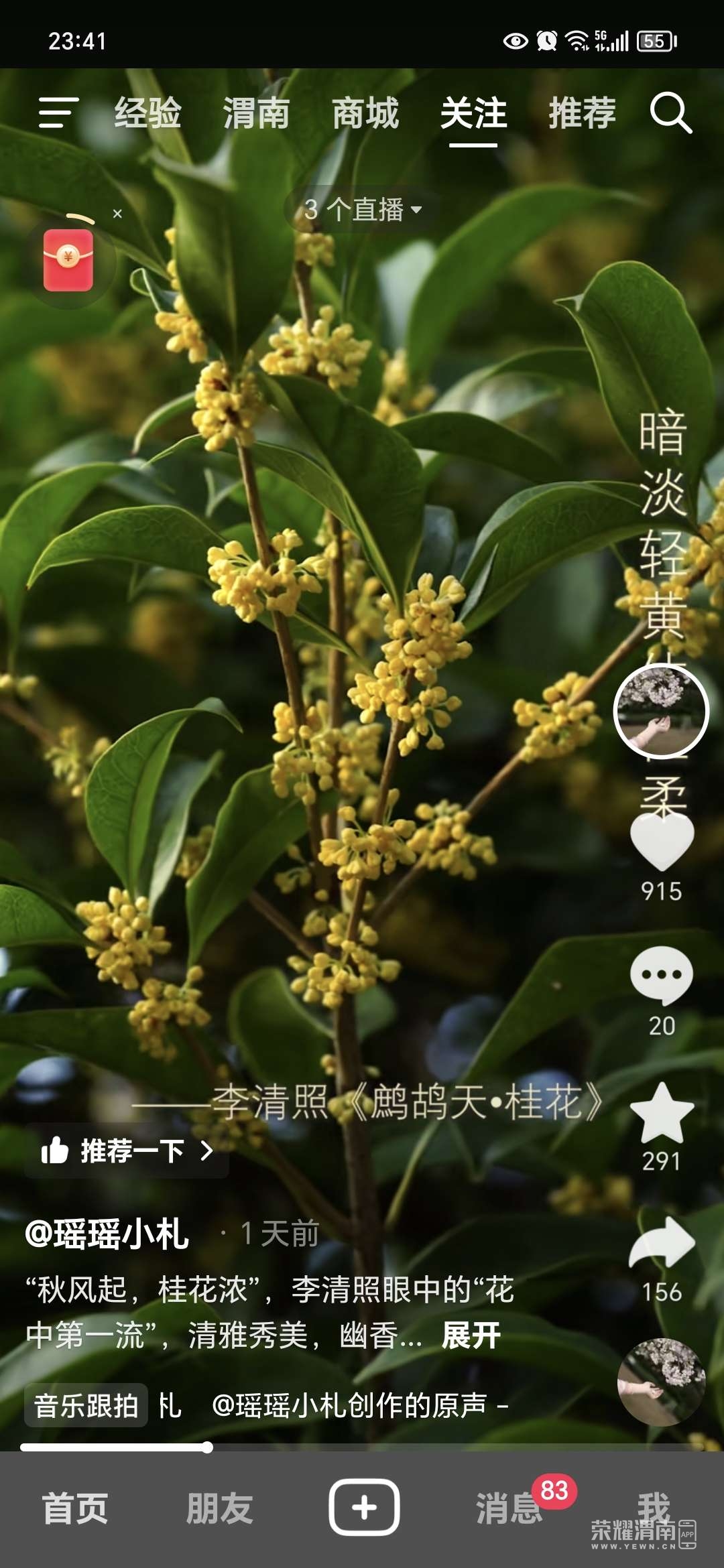Open the red envelope reward

pyautogui.click(x=68, y=261)
